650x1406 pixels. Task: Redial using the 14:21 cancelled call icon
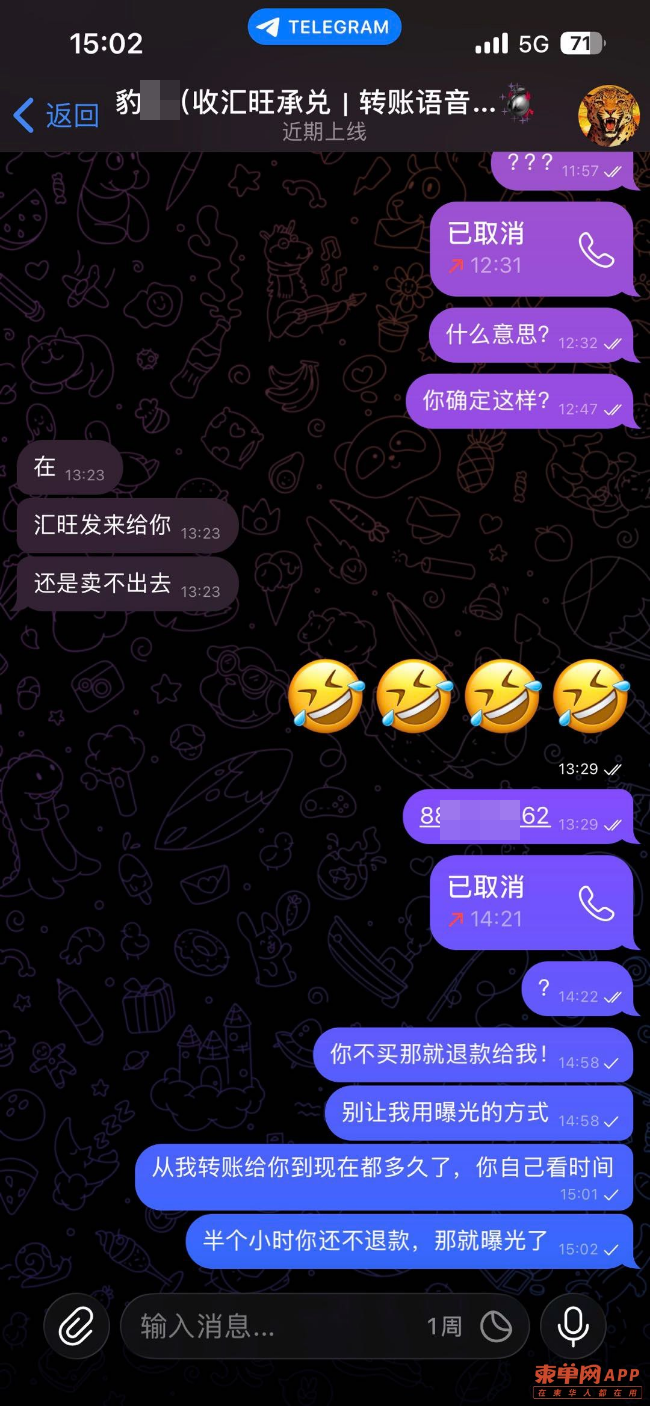[596, 902]
